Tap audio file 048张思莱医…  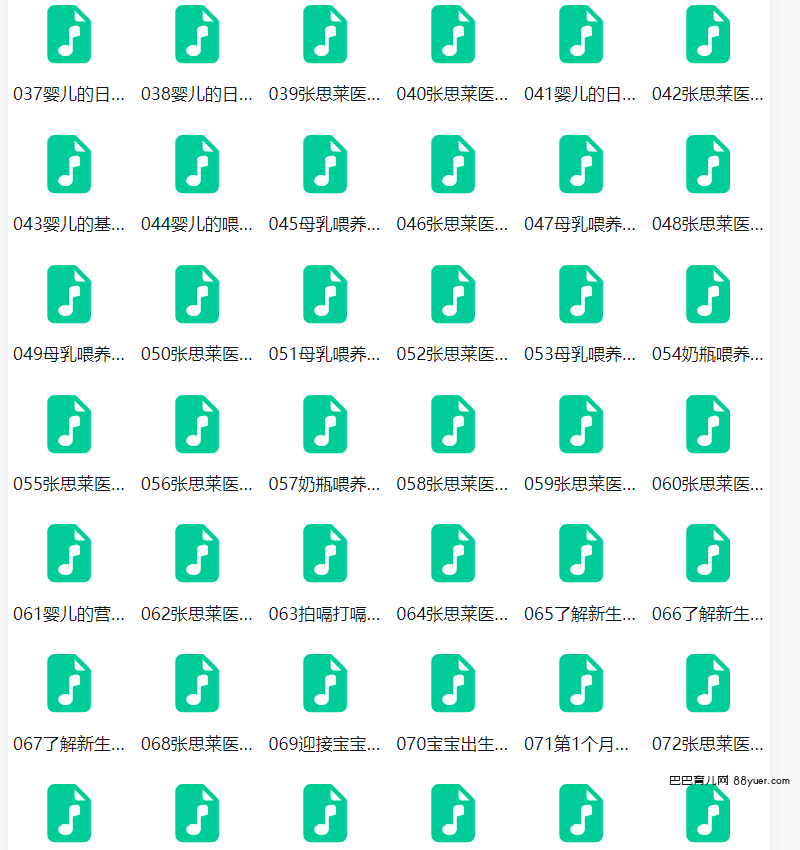point(708,165)
